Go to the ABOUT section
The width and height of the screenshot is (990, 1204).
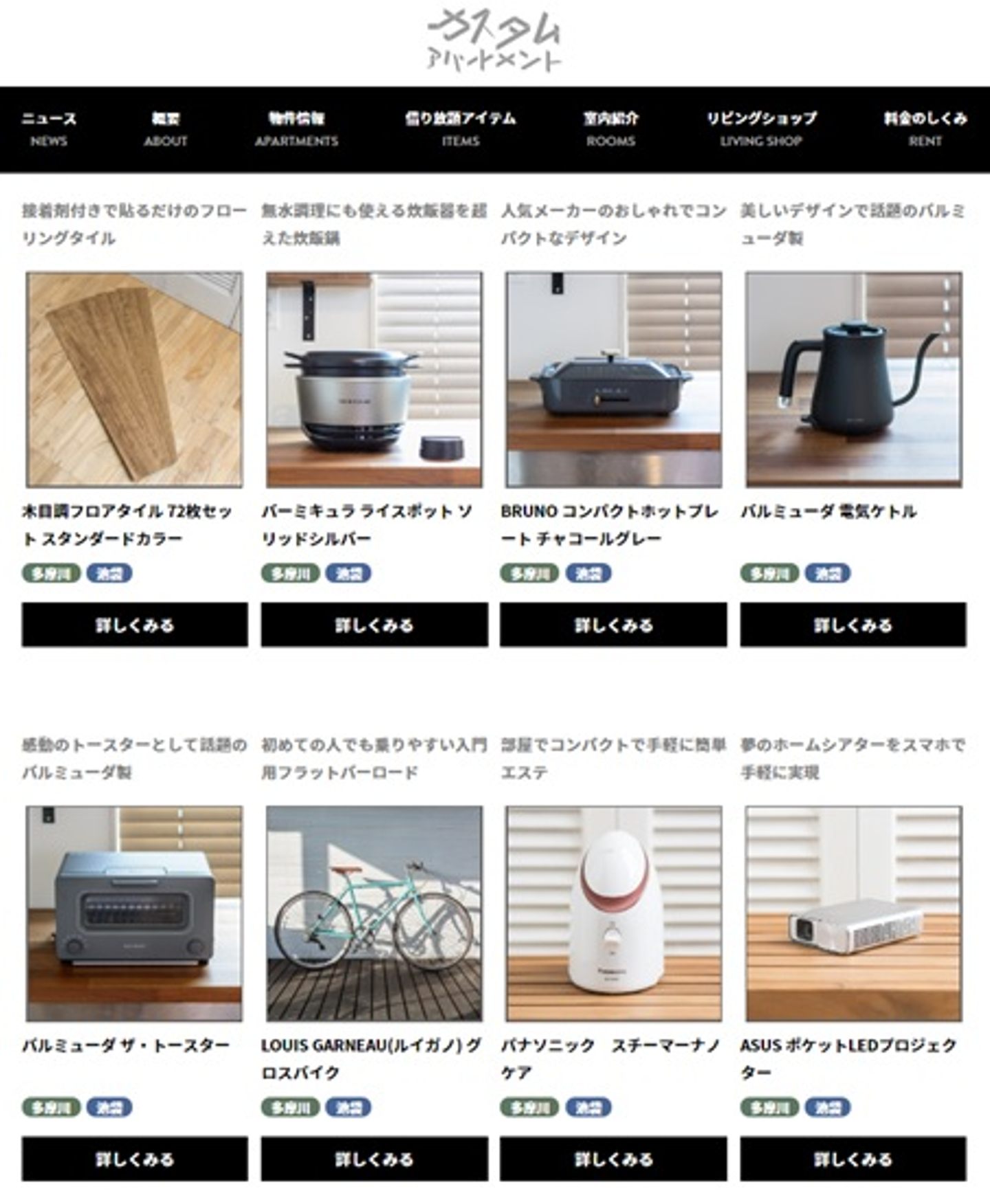click(x=166, y=129)
